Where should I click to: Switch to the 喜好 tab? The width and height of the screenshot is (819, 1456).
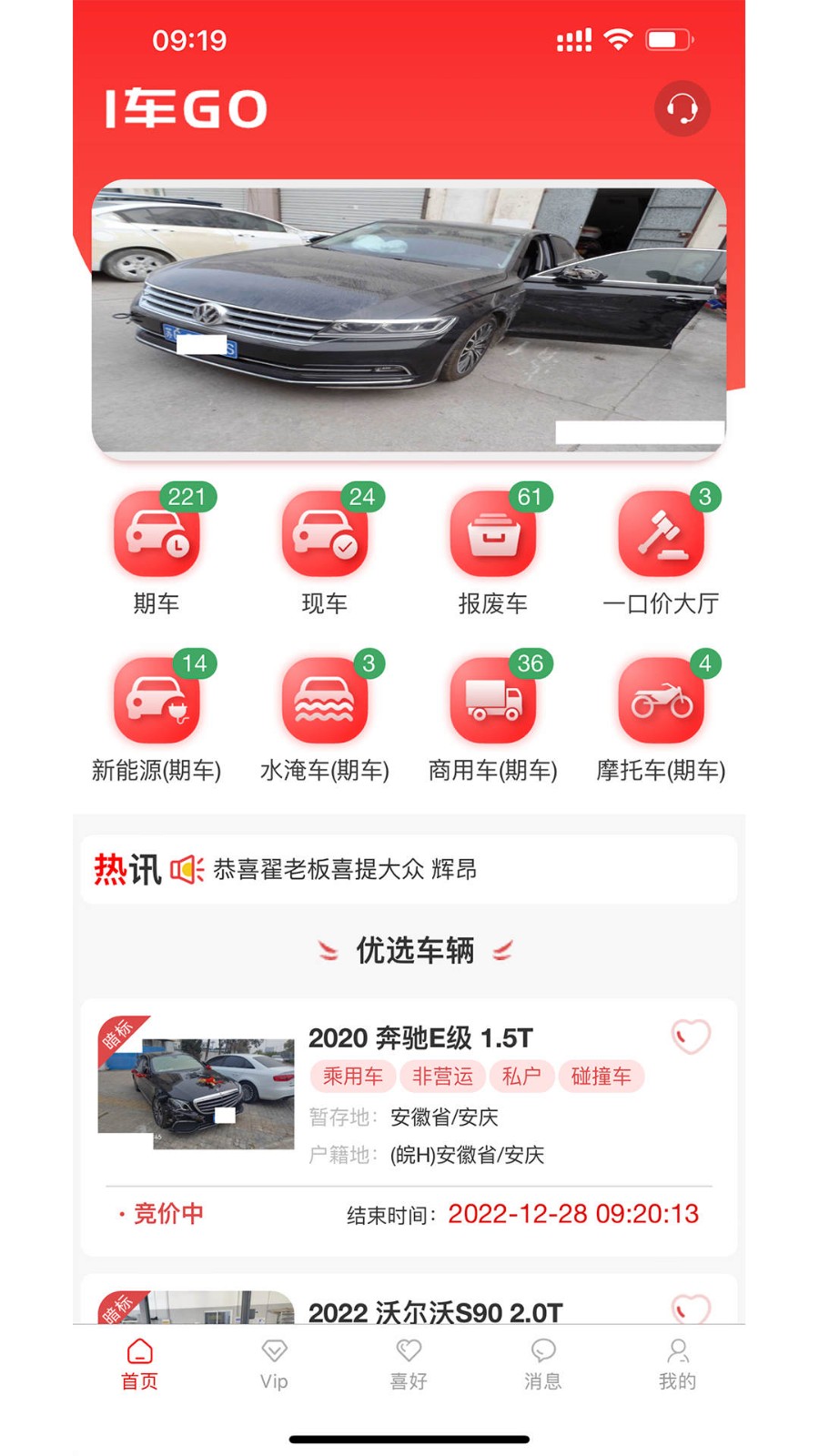click(x=409, y=1364)
